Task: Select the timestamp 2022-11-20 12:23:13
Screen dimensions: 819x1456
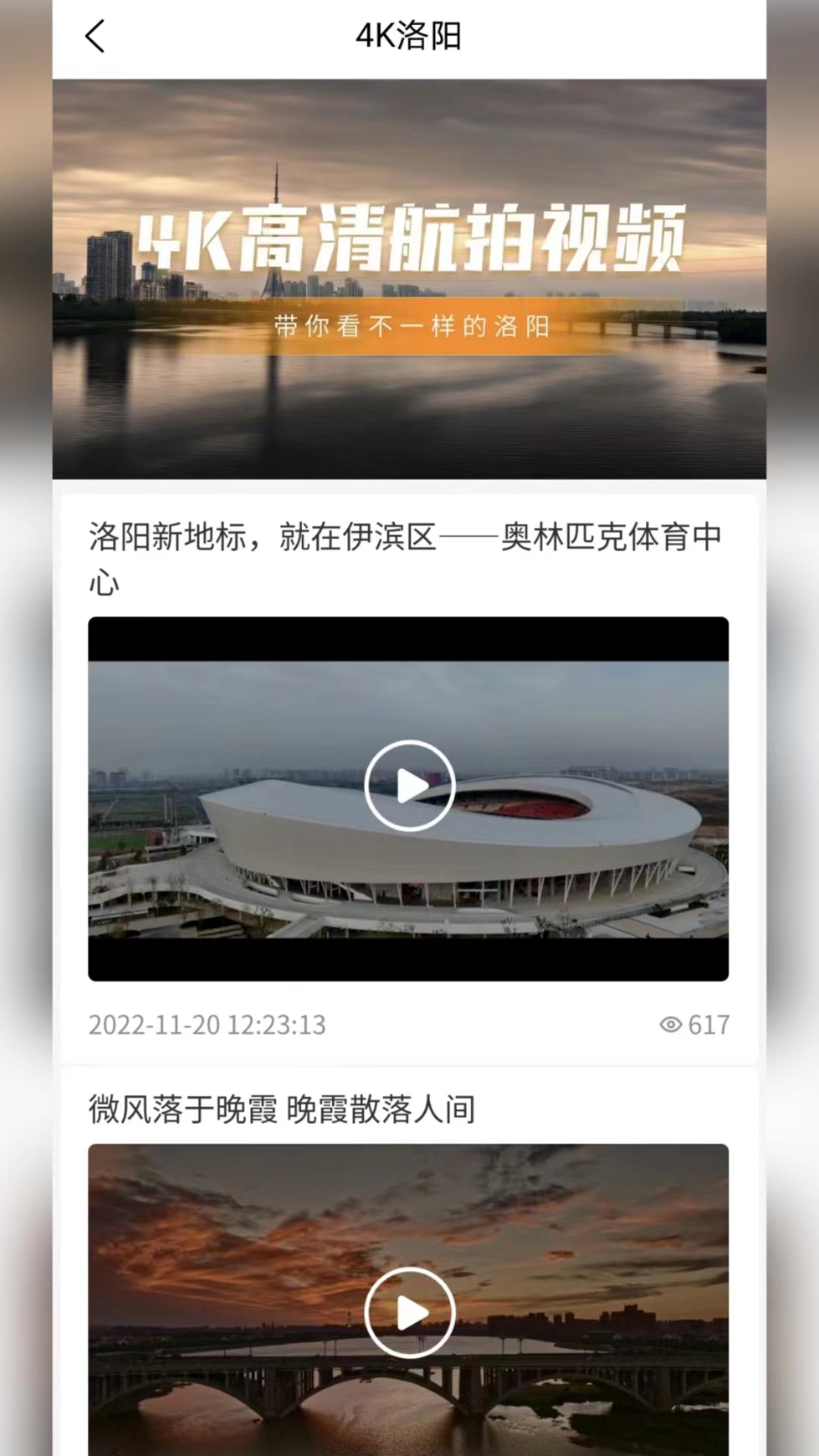Action: click(x=208, y=1025)
